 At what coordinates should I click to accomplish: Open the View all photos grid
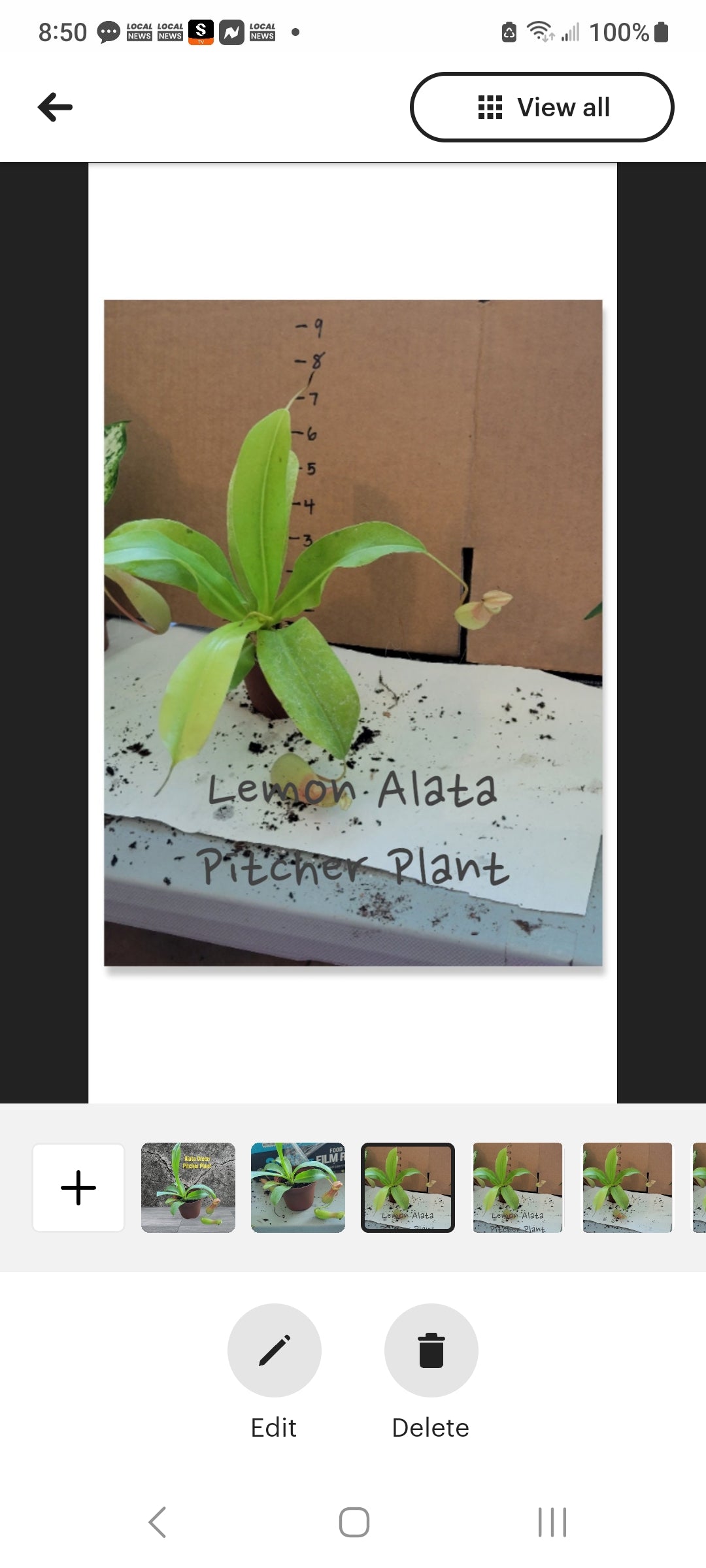click(542, 107)
